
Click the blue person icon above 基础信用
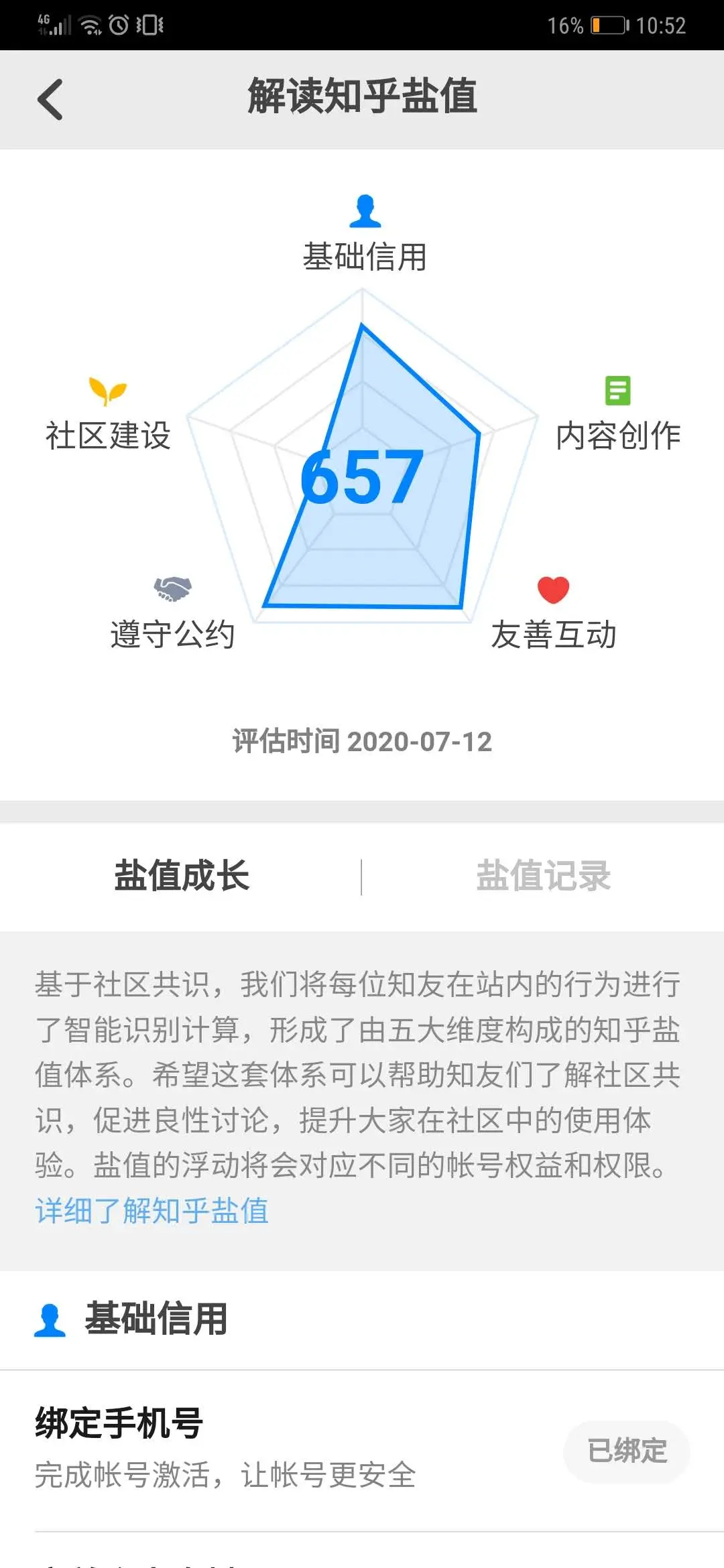click(x=364, y=211)
